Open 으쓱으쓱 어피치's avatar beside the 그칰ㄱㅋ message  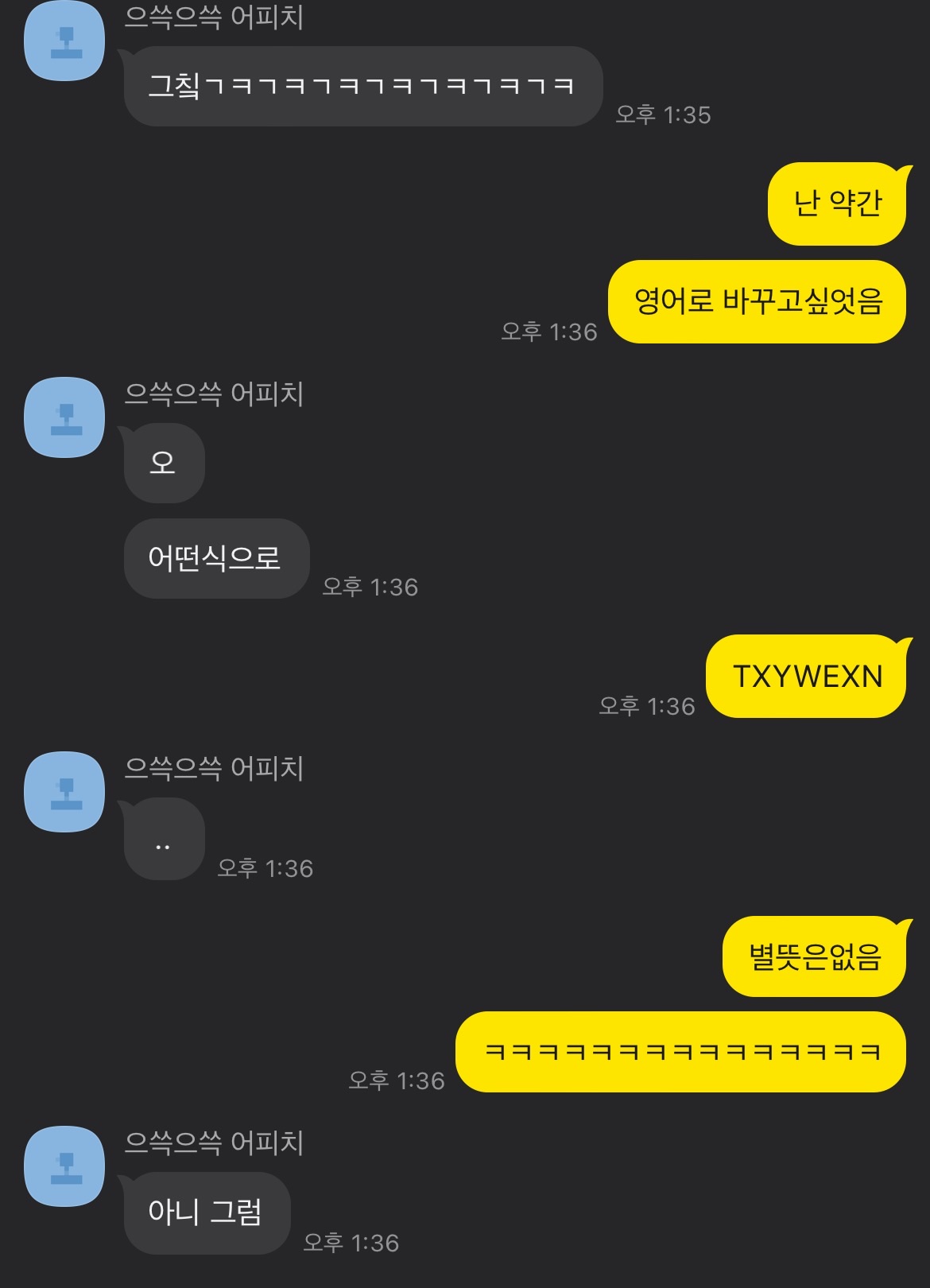[65, 41]
